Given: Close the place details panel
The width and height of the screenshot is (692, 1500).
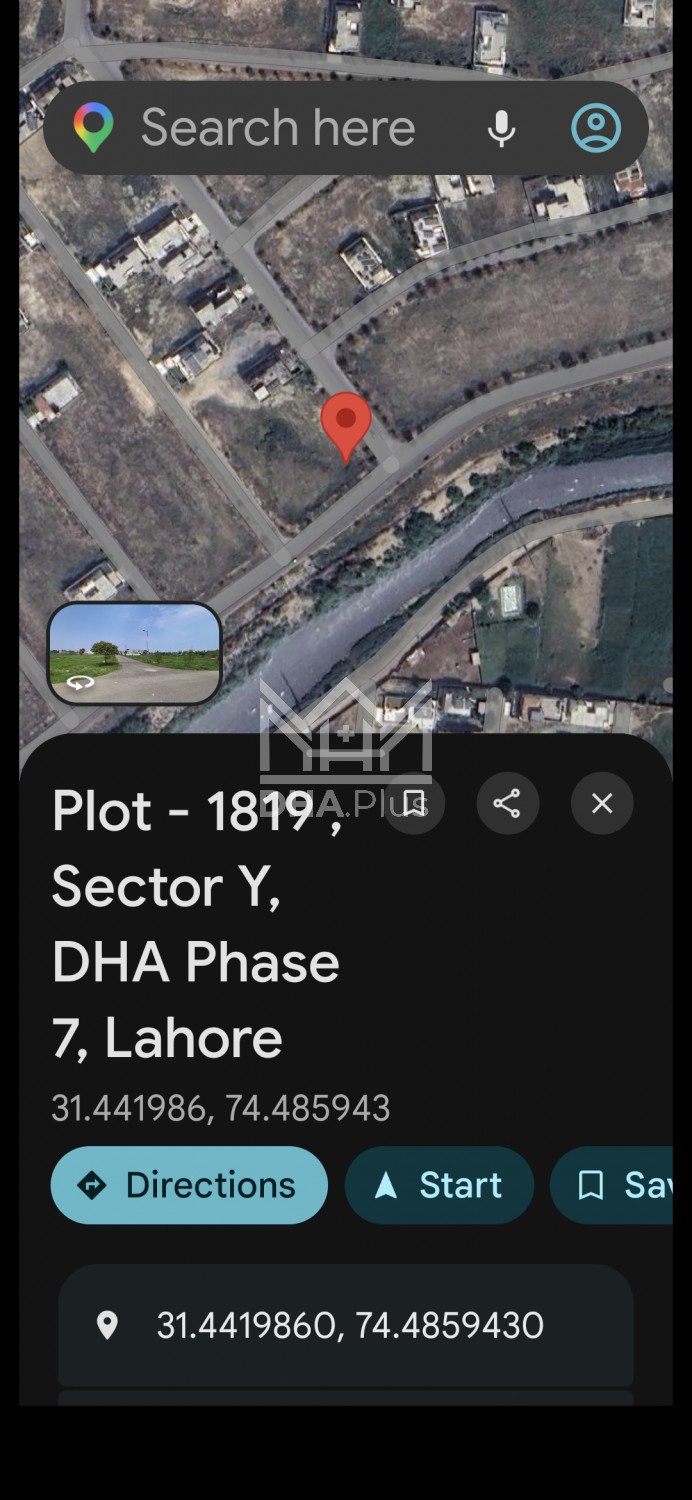Looking at the screenshot, I should 602,803.
